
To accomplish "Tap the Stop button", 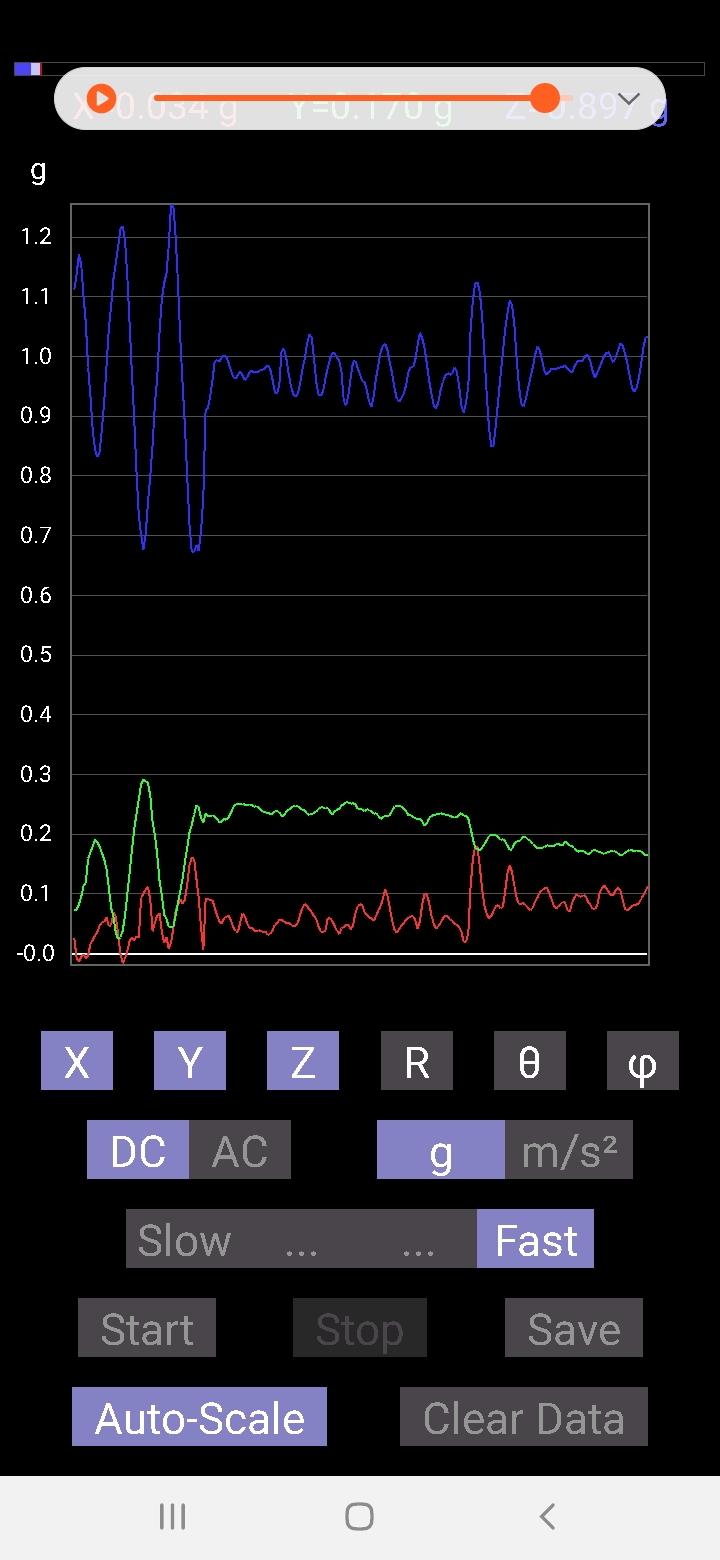I will [x=360, y=1328].
